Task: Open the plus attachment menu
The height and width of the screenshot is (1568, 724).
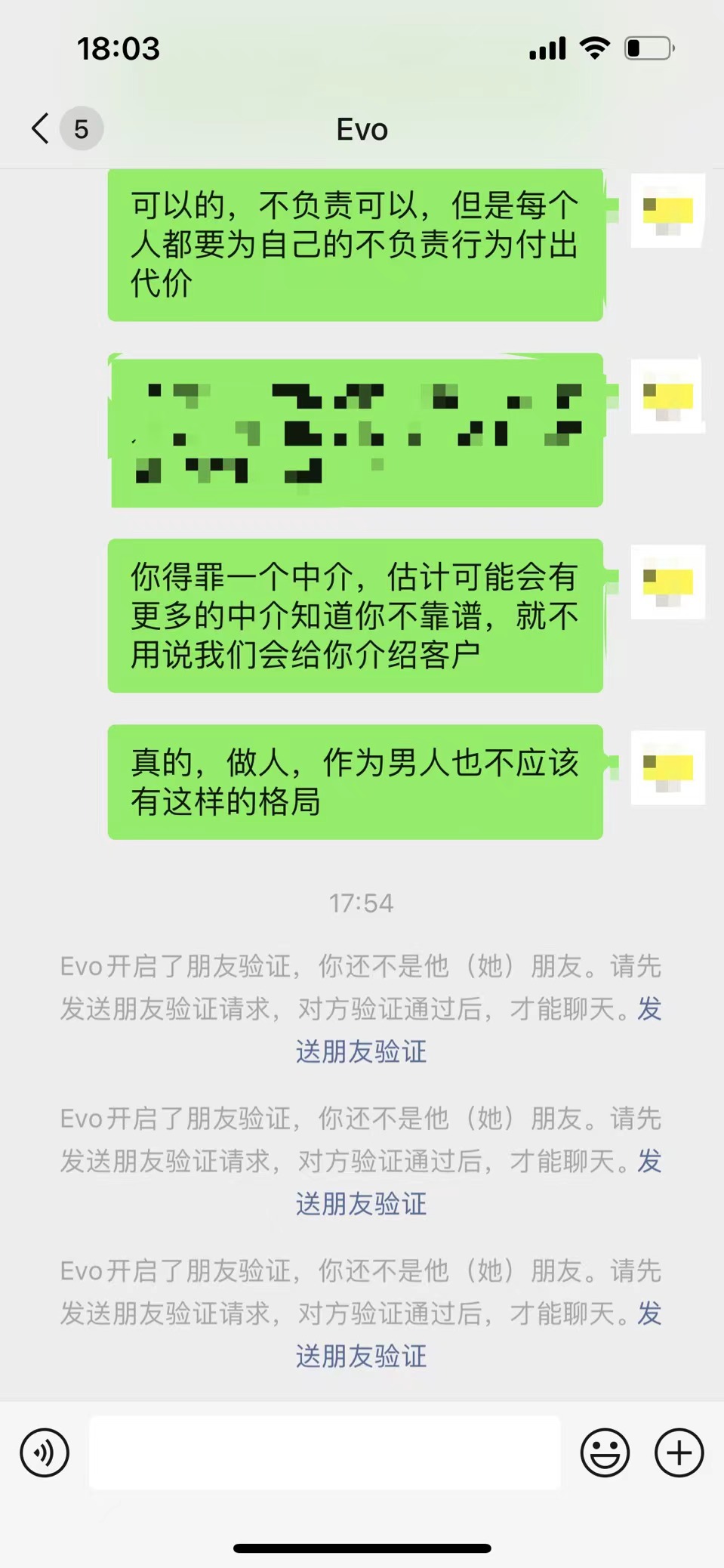Action: click(679, 1452)
